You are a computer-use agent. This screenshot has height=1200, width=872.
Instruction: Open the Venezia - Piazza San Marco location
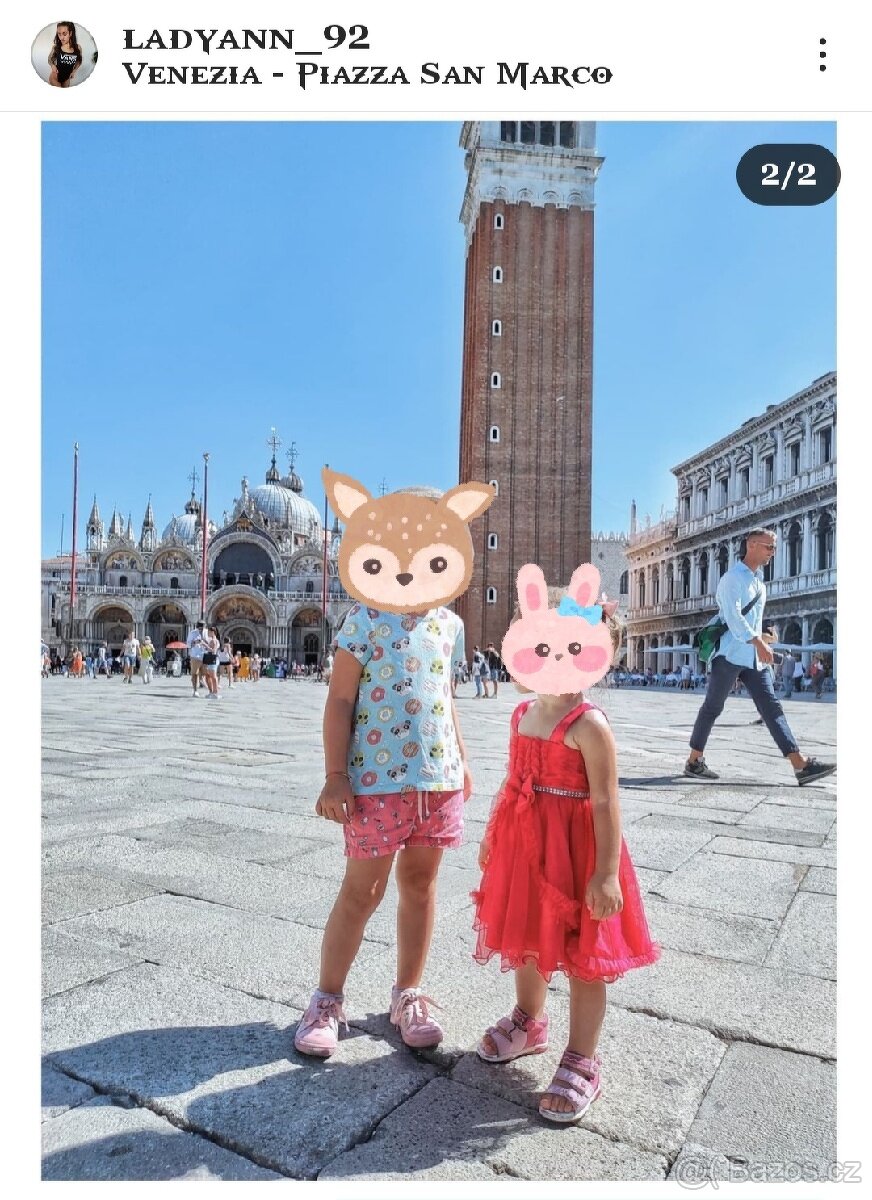tap(366, 75)
